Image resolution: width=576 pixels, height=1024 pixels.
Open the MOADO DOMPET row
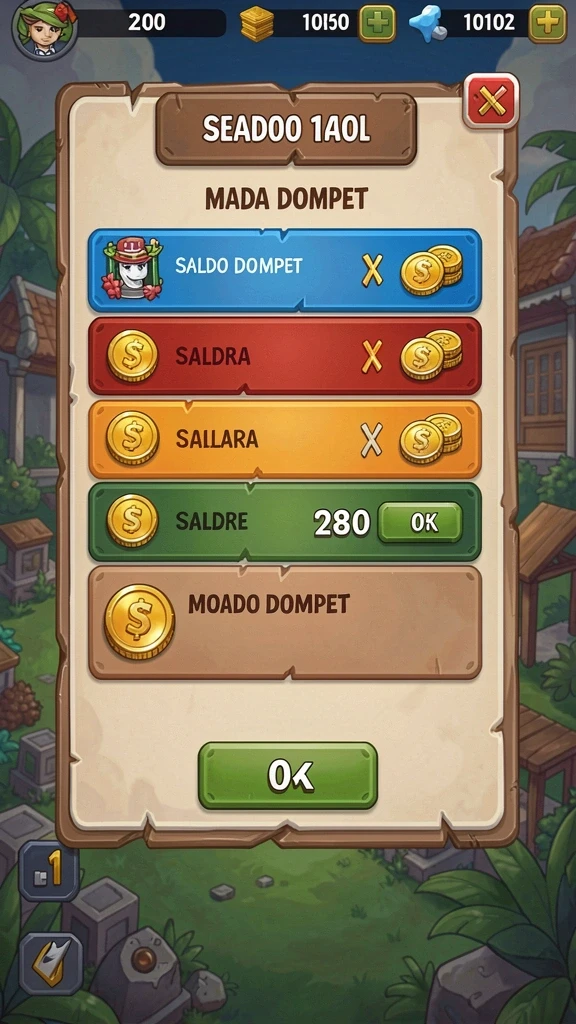[x=285, y=622]
